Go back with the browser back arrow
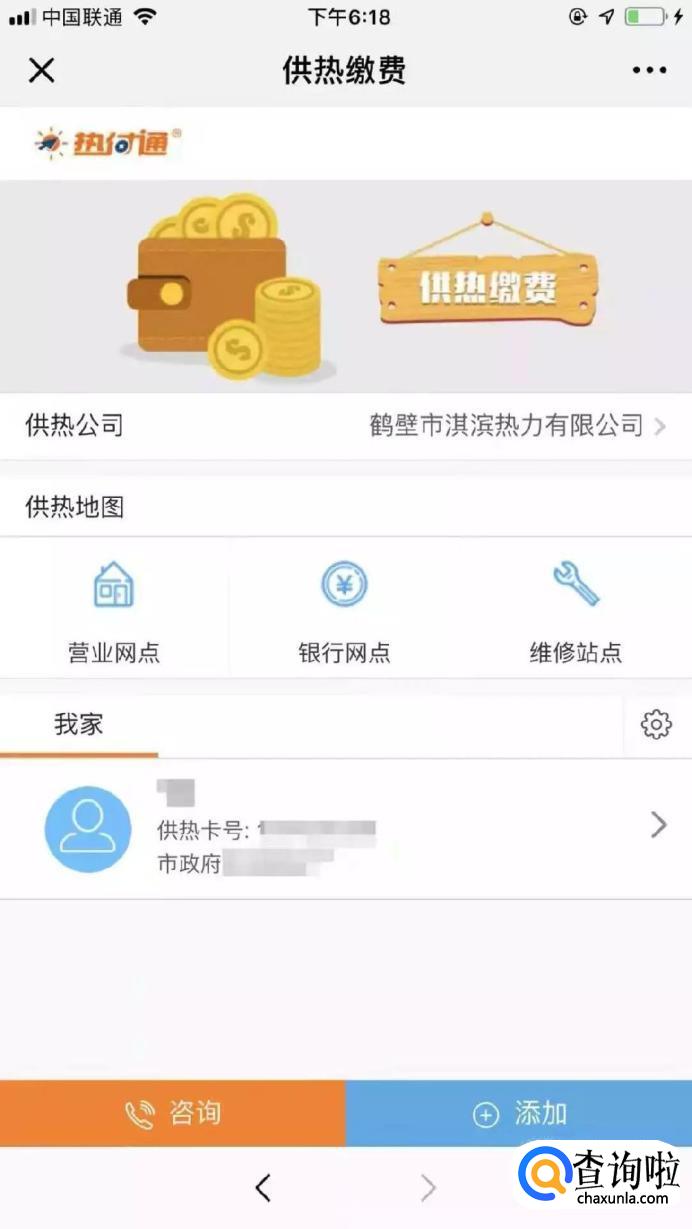 click(263, 1188)
